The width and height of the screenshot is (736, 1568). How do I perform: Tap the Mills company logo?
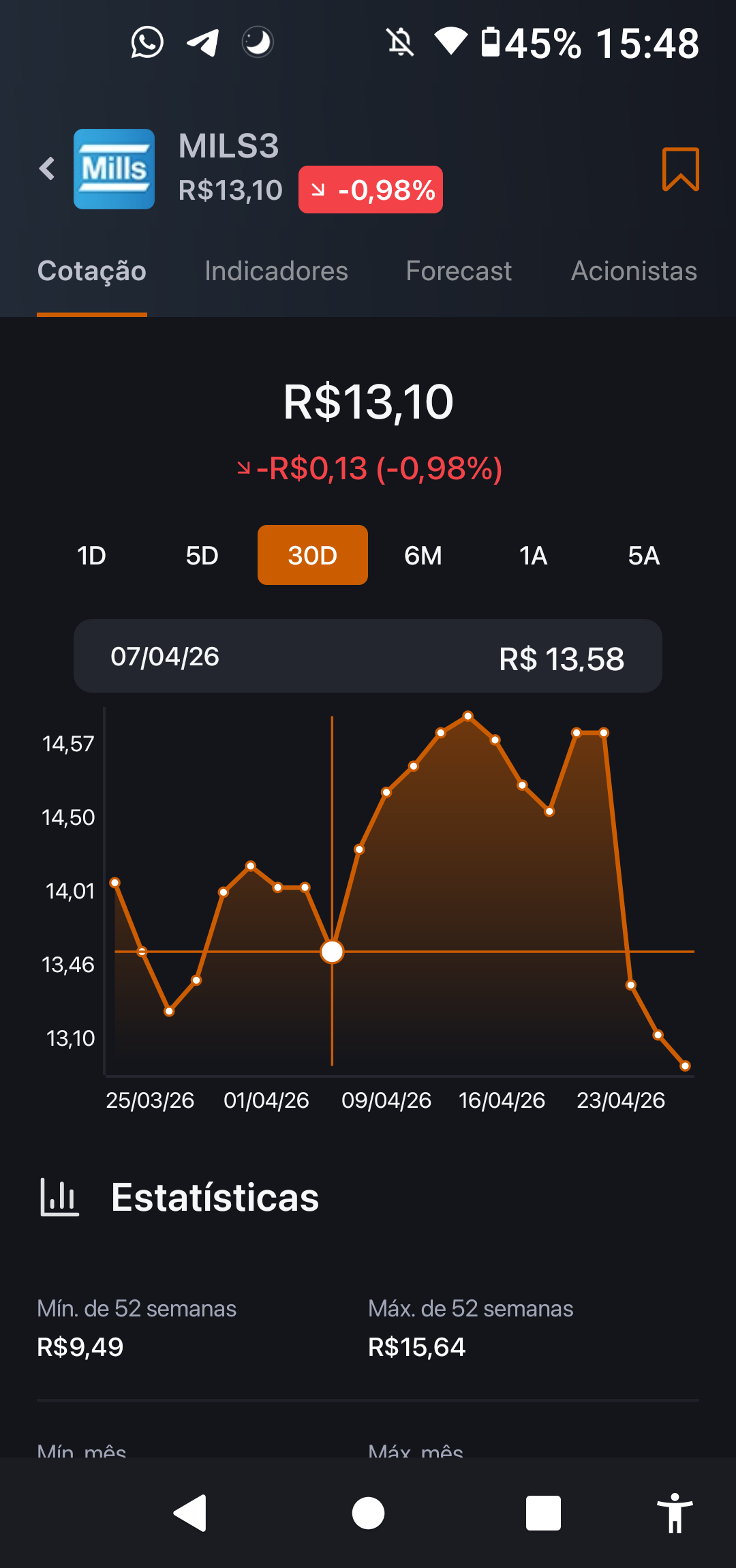pyautogui.click(x=113, y=169)
